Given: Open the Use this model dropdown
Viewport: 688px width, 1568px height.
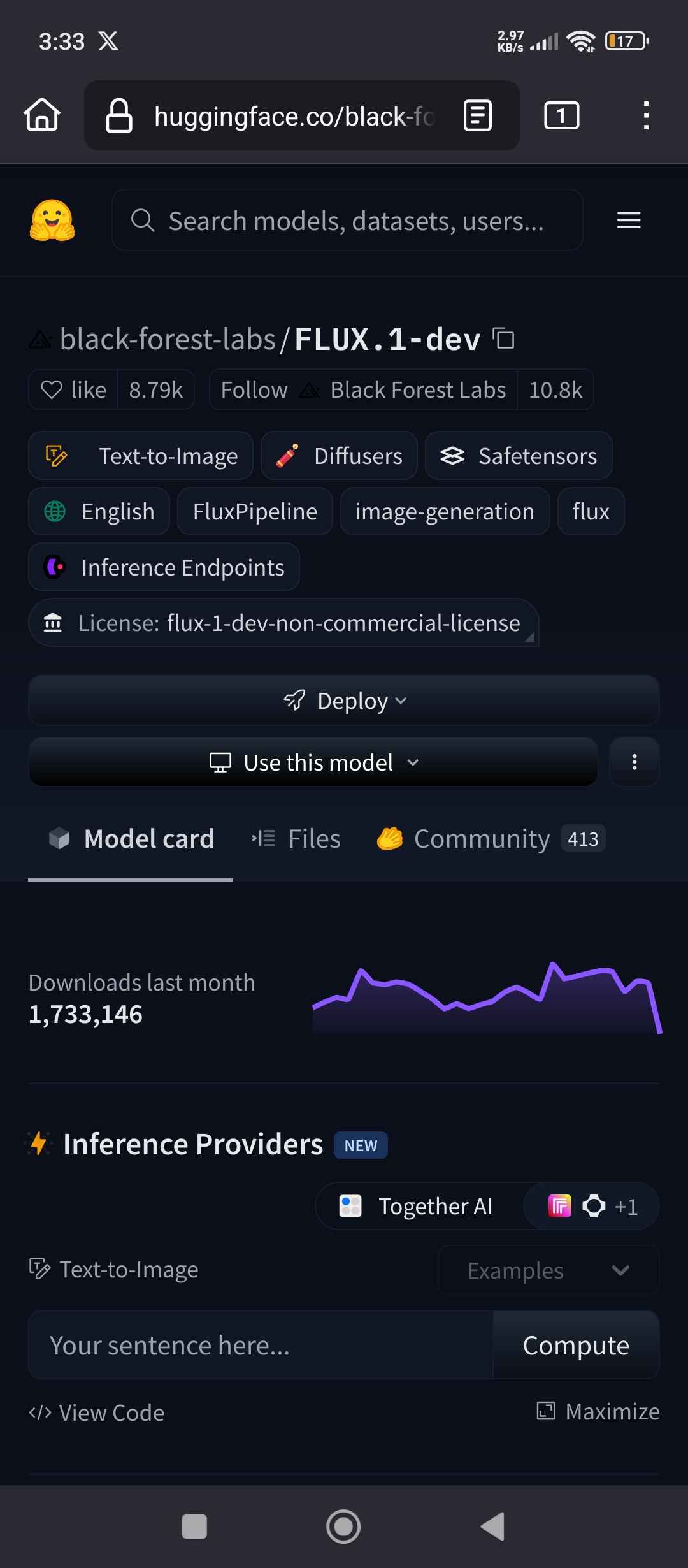Looking at the screenshot, I should [x=313, y=762].
